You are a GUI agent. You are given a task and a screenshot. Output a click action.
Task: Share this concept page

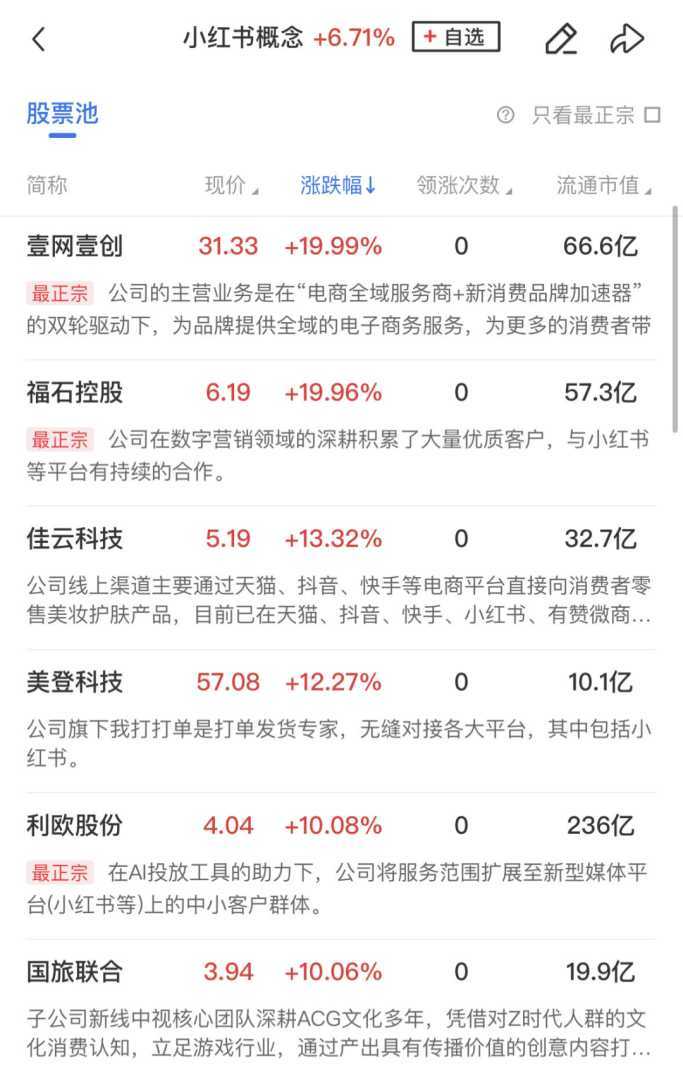click(x=627, y=39)
